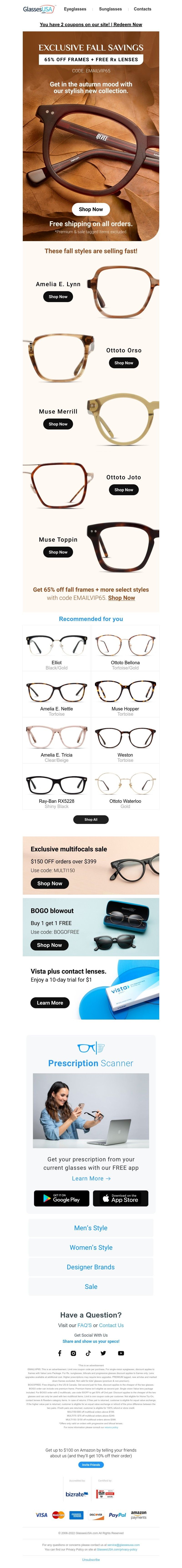Tap the Shop All button

point(91,819)
